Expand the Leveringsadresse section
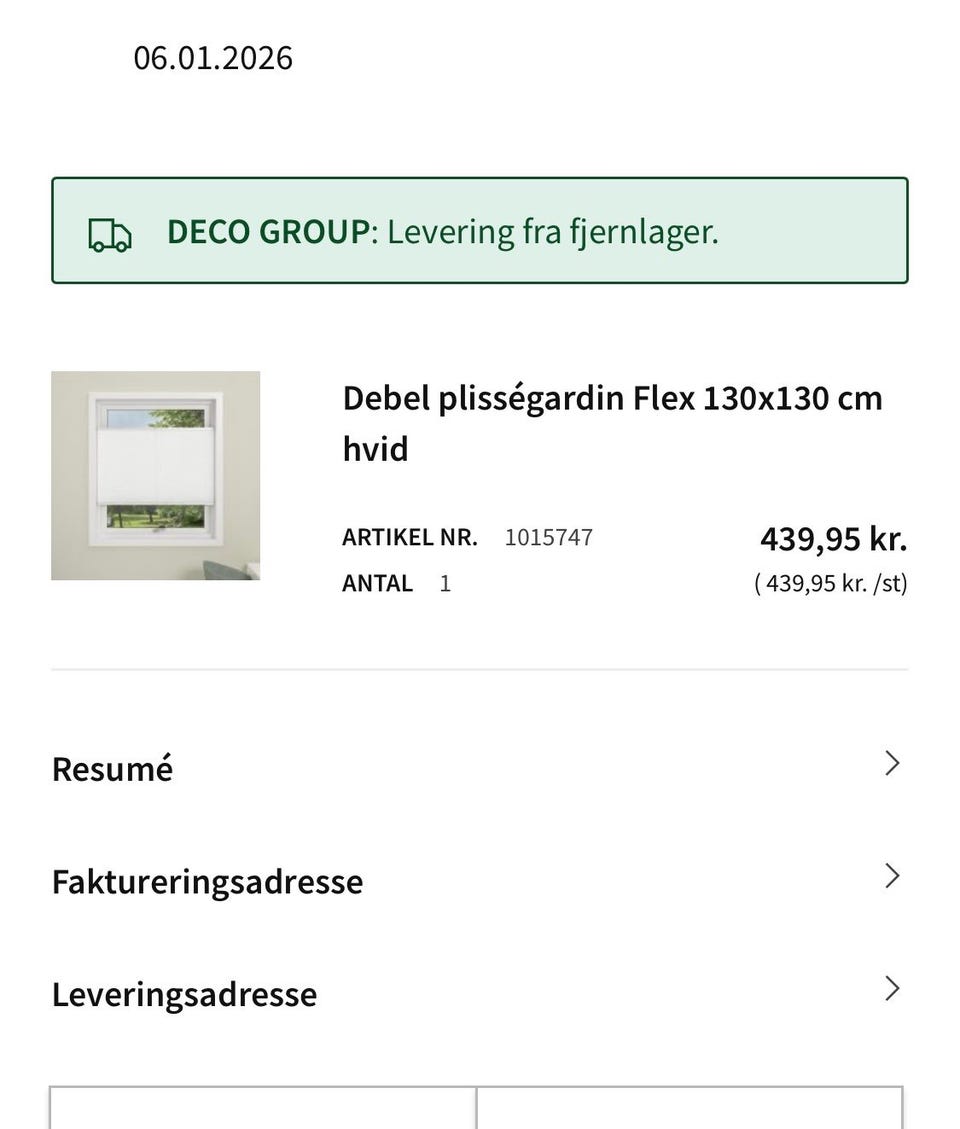Screen dimensions: 960x1129 coord(184,994)
